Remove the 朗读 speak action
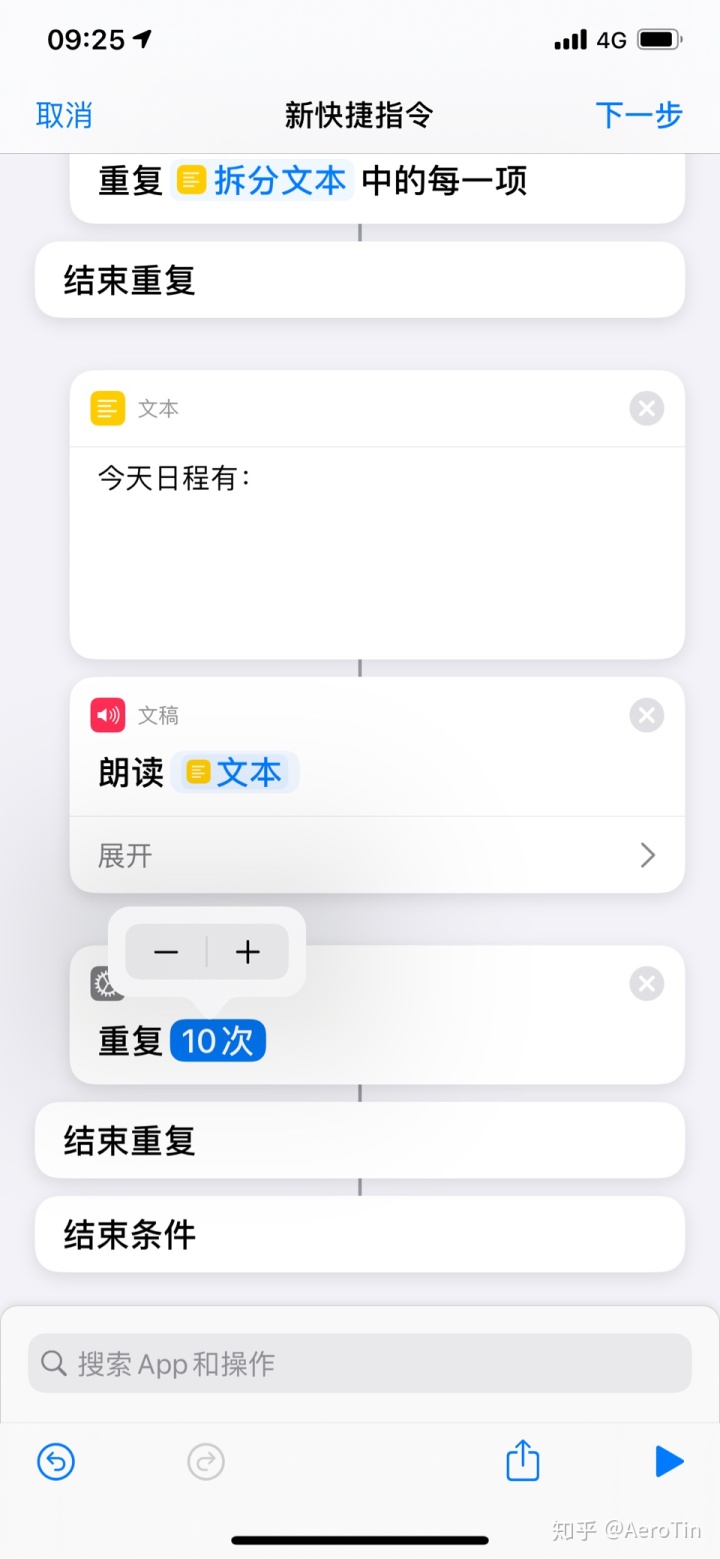Image resolution: width=720 pixels, height=1559 pixels. (647, 715)
